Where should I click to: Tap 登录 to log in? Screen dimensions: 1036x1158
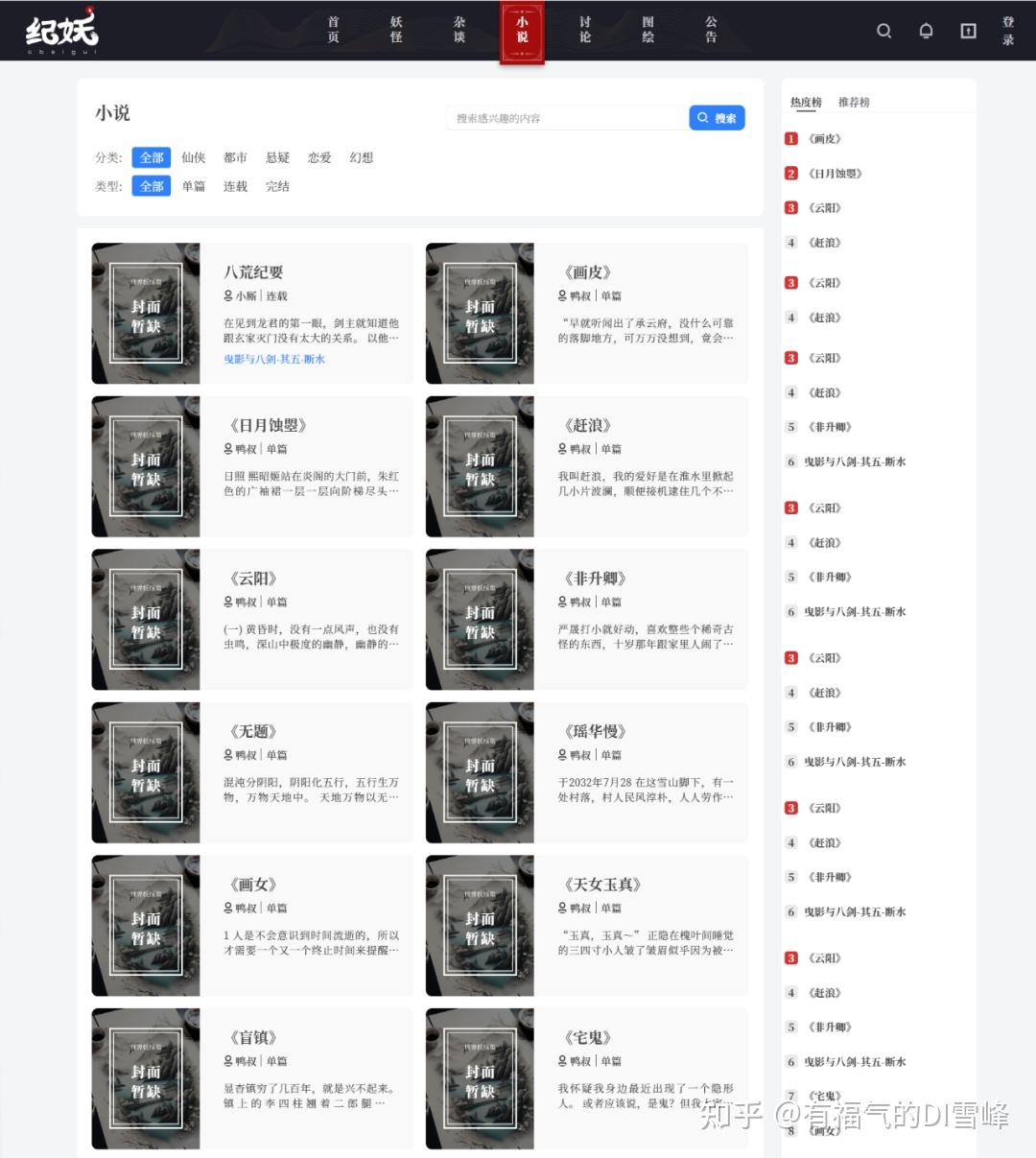coord(1008,30)
